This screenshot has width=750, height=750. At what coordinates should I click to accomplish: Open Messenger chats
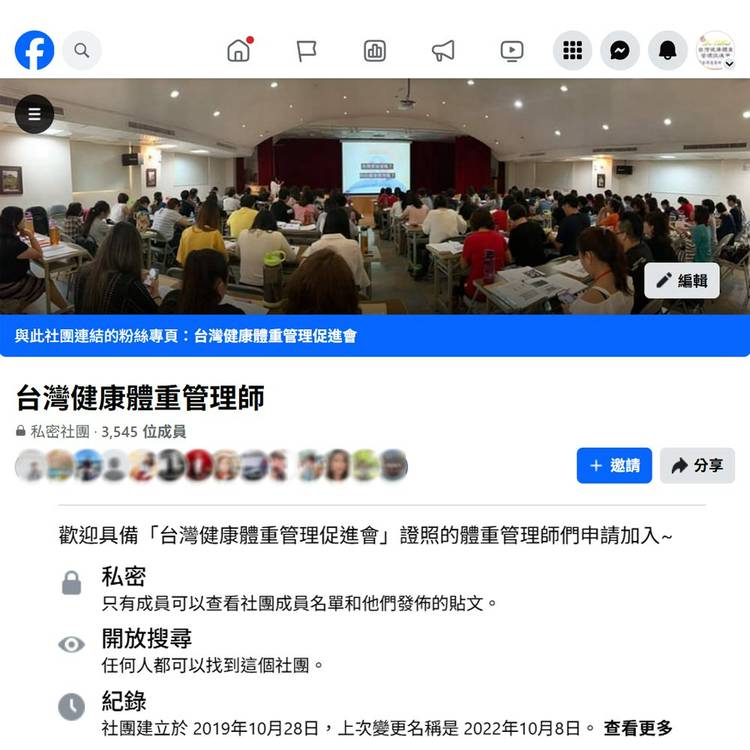[620, 50]
